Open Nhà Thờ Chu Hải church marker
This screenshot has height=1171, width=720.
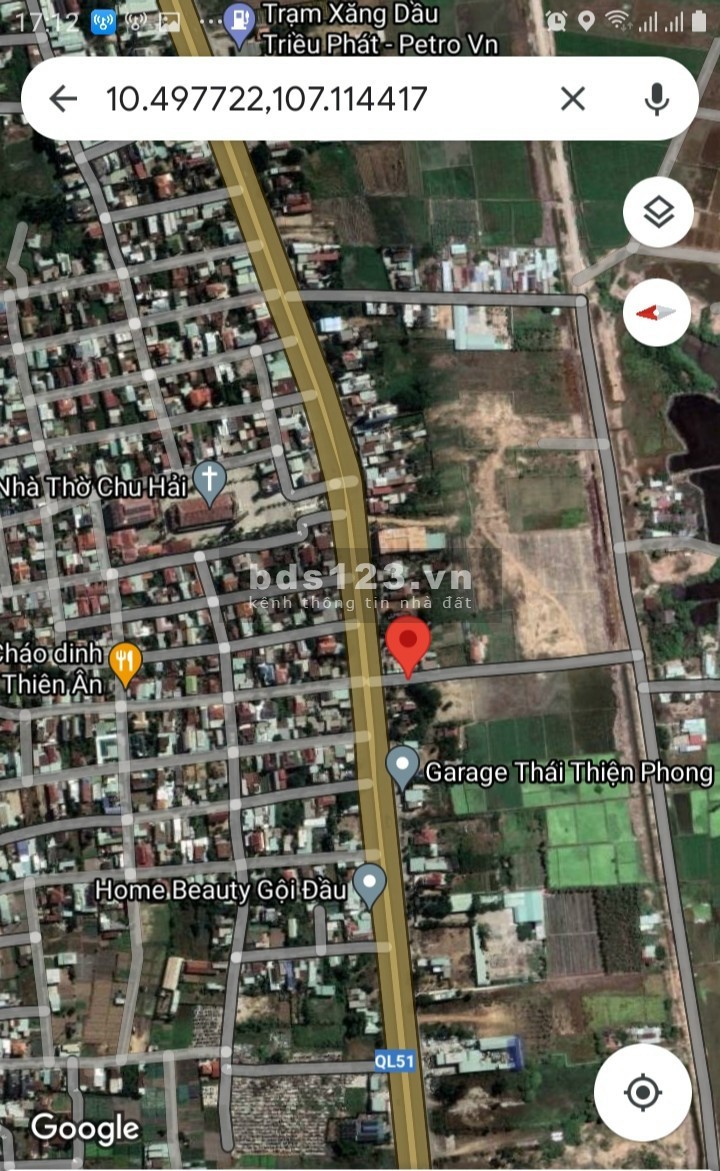coord(209,481)
